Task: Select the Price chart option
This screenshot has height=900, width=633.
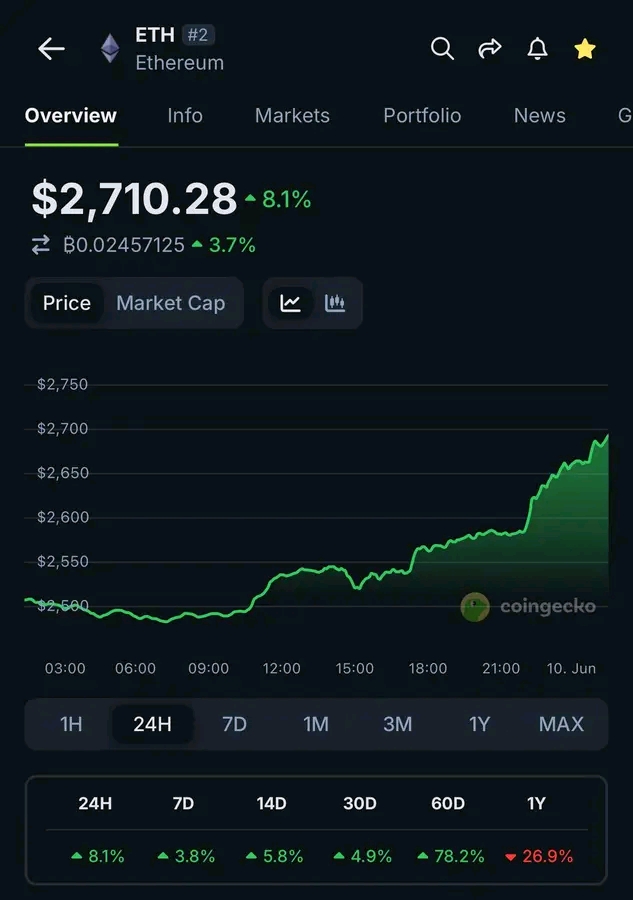Action: (67, 303)
